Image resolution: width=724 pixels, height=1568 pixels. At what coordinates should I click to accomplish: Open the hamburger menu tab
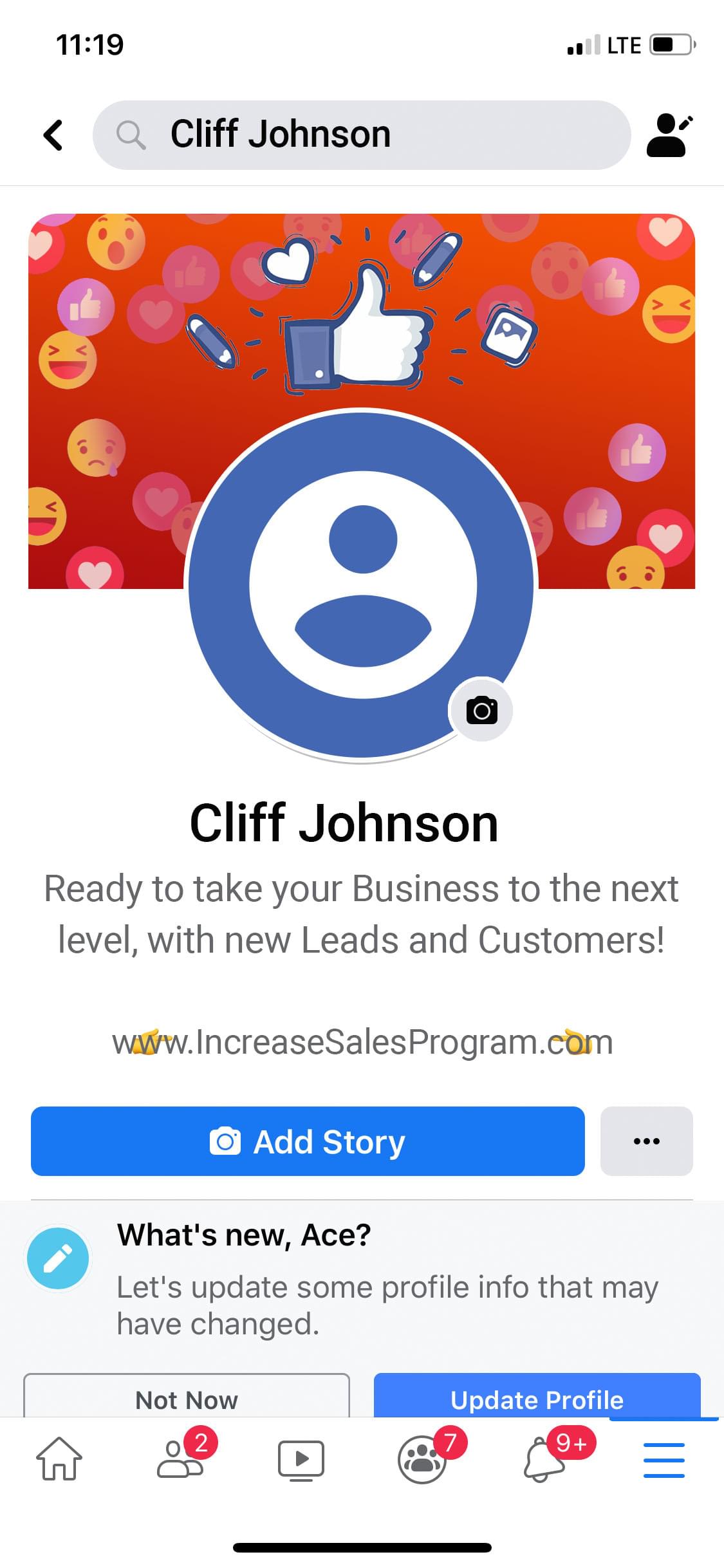pyautogui.click(x=664, y=1459)
